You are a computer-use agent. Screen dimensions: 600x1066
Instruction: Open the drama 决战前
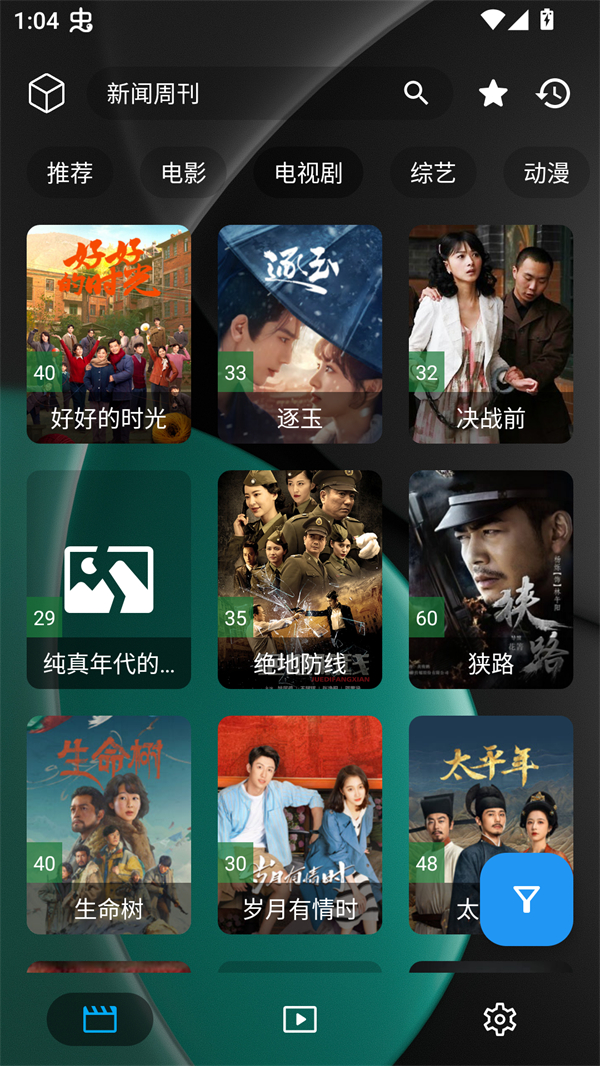tap(491, 334)
